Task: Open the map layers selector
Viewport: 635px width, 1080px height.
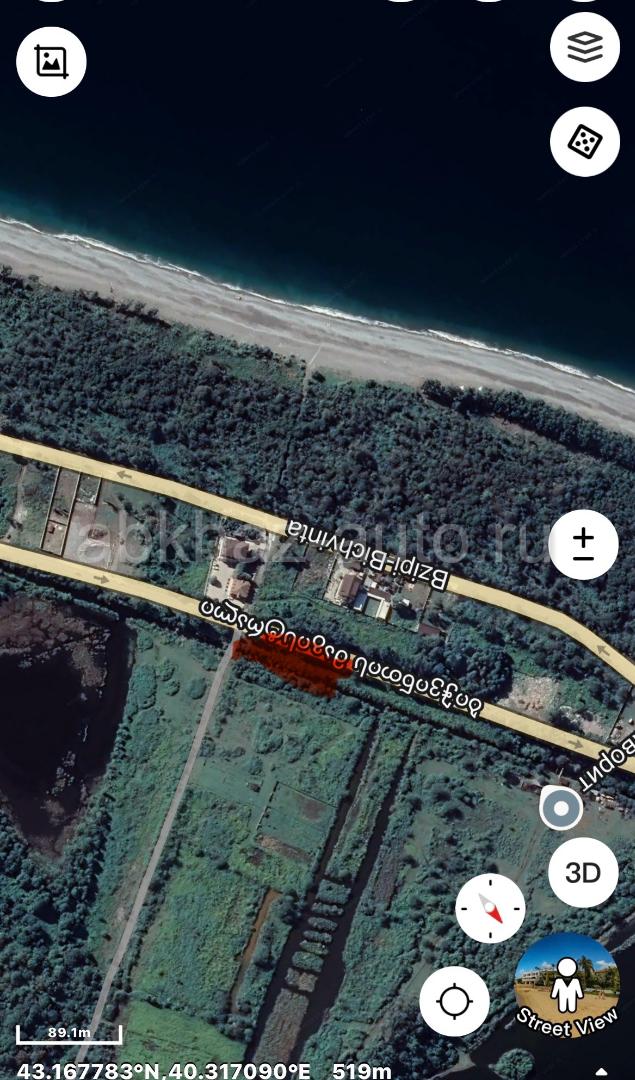Action: pyautogui.click(x=585, y=47)
